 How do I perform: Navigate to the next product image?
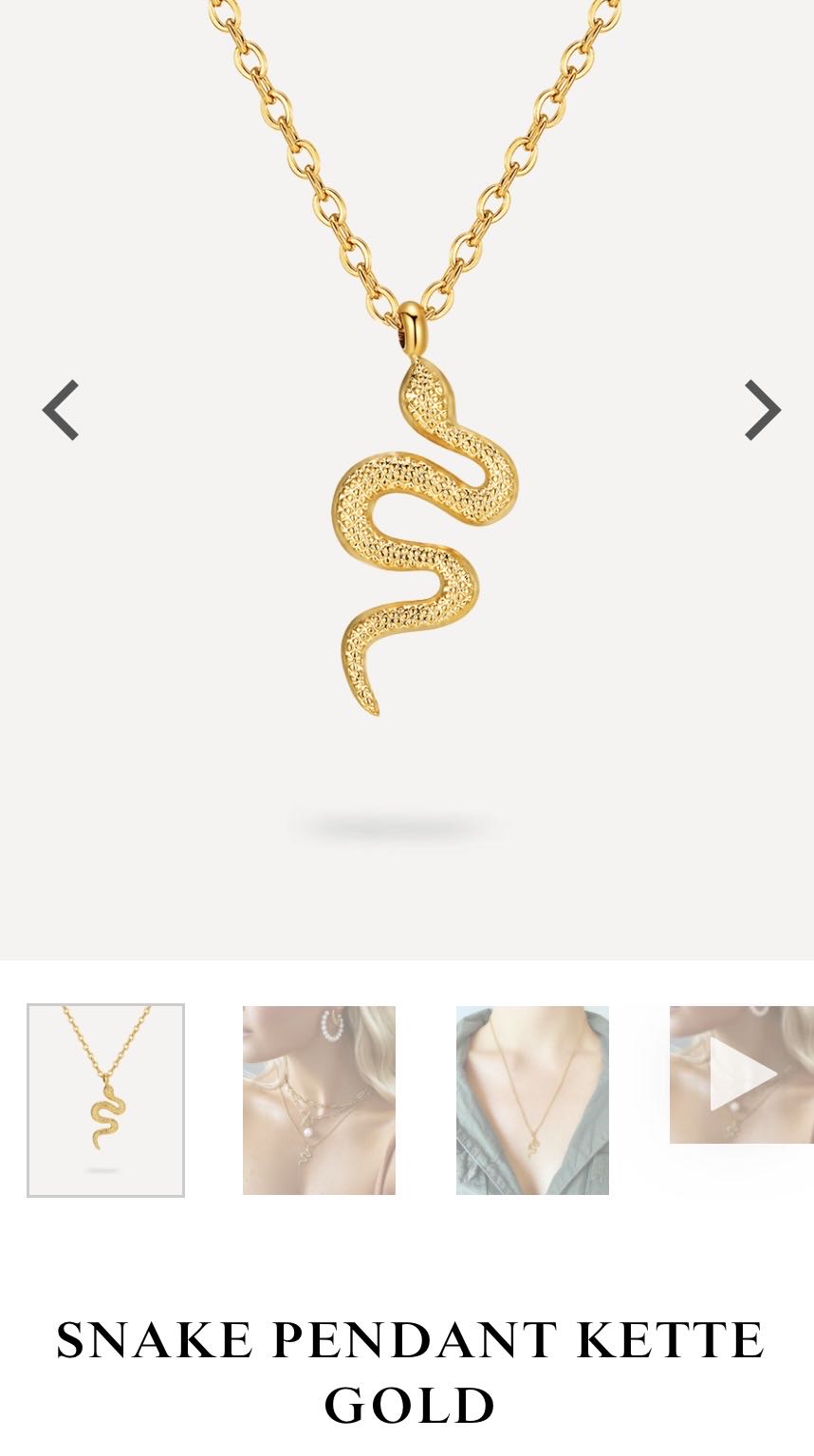click(762, 408)
